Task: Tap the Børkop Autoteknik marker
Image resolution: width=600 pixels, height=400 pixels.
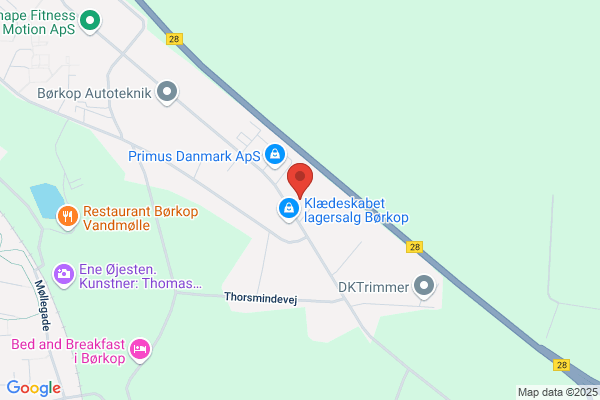Action: click(167, 93)
